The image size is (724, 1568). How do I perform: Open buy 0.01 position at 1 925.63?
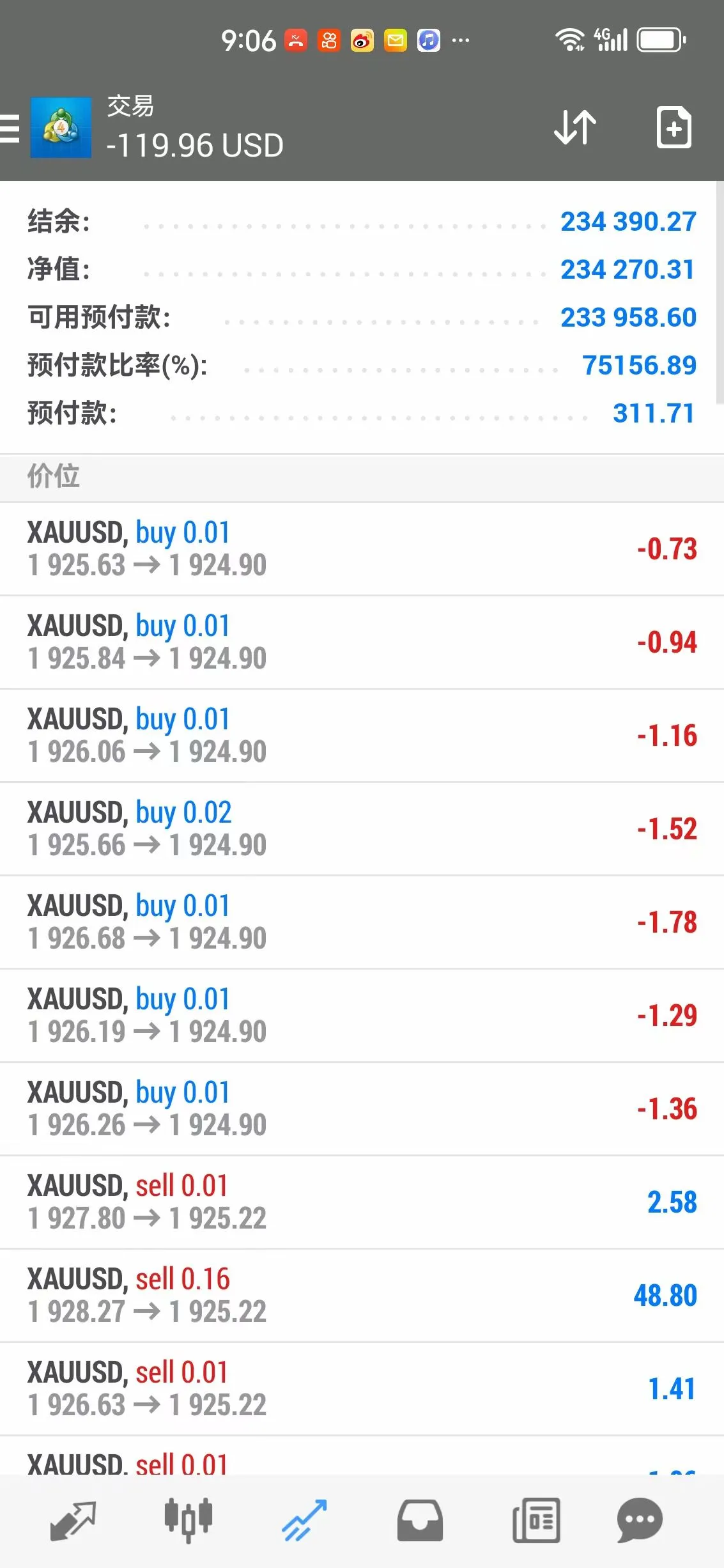[362, 549]
